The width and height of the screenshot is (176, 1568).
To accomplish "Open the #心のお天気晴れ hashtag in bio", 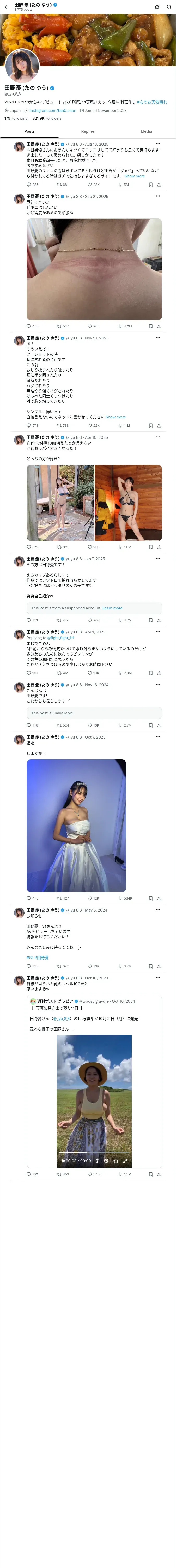I will pyautogui.click(x=152, y=102).
